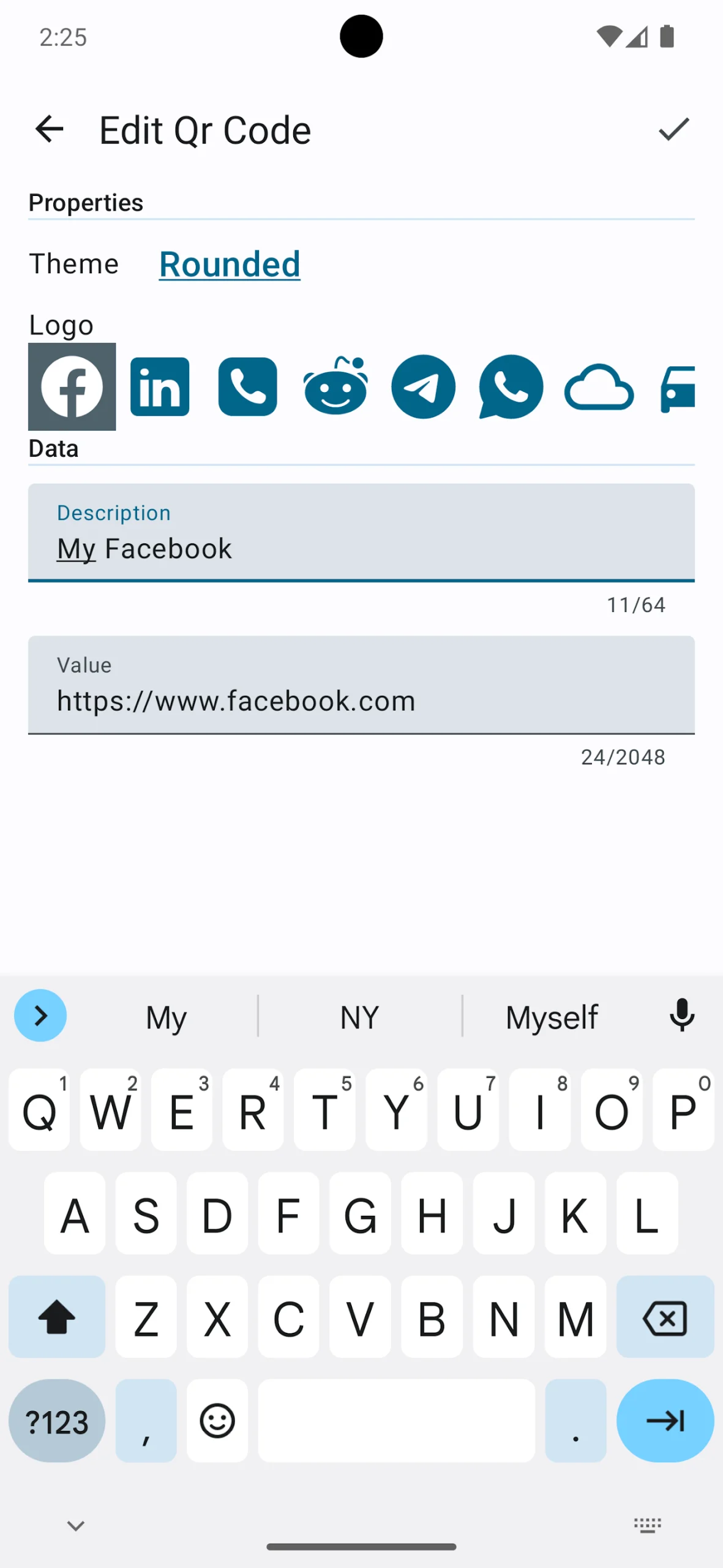This screenshot has height=1568, width=723.
Task: Pick the phone logo
Action: tap(247, 386)
